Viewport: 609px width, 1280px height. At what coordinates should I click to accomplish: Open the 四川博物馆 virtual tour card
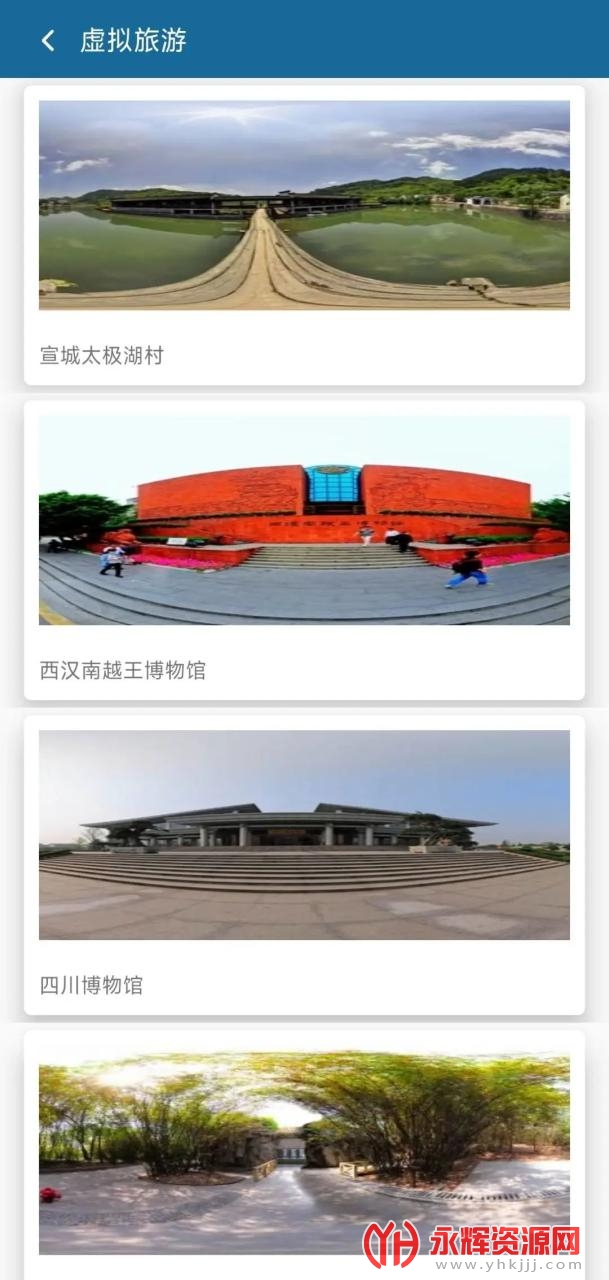(304, 865)
